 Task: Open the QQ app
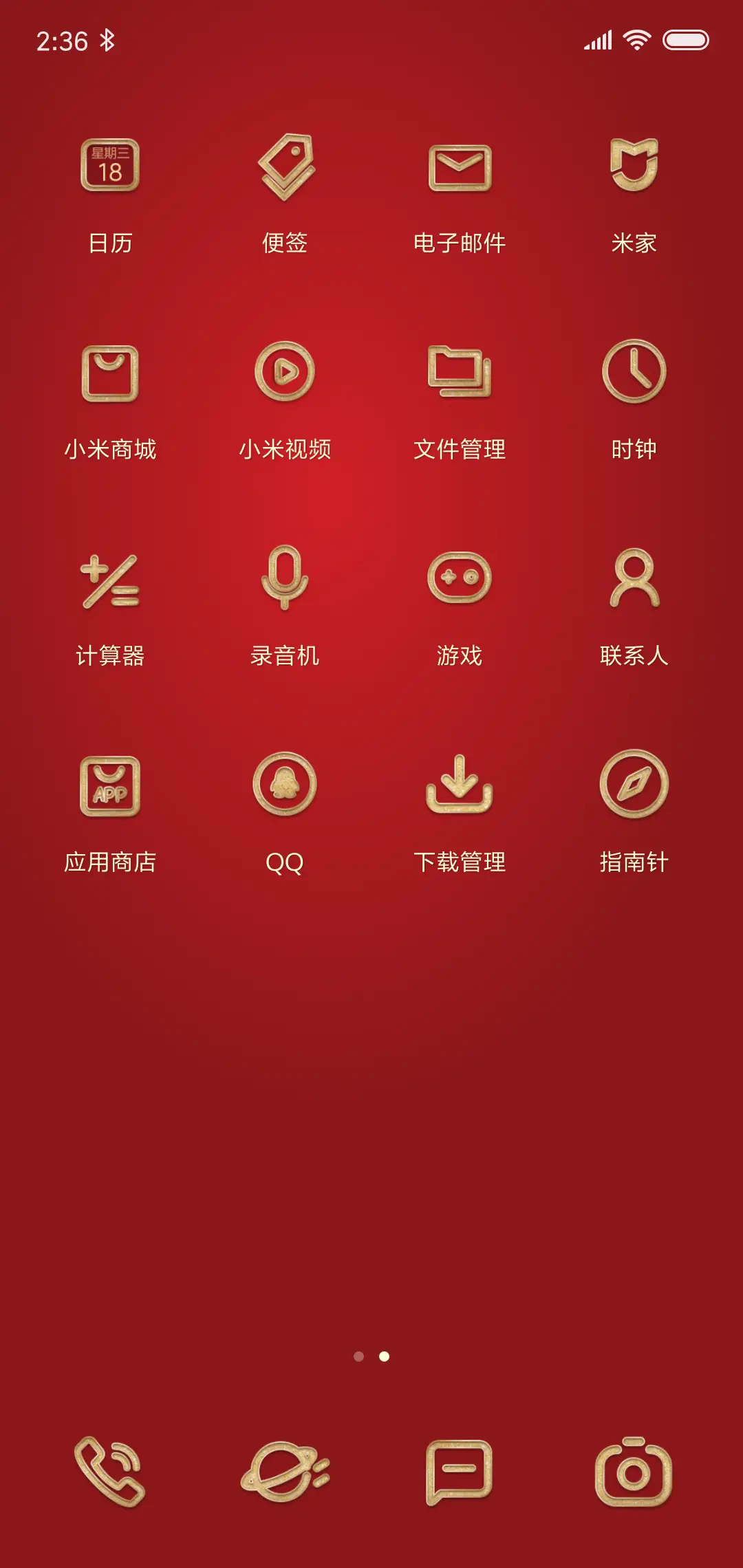pos(285,786)
